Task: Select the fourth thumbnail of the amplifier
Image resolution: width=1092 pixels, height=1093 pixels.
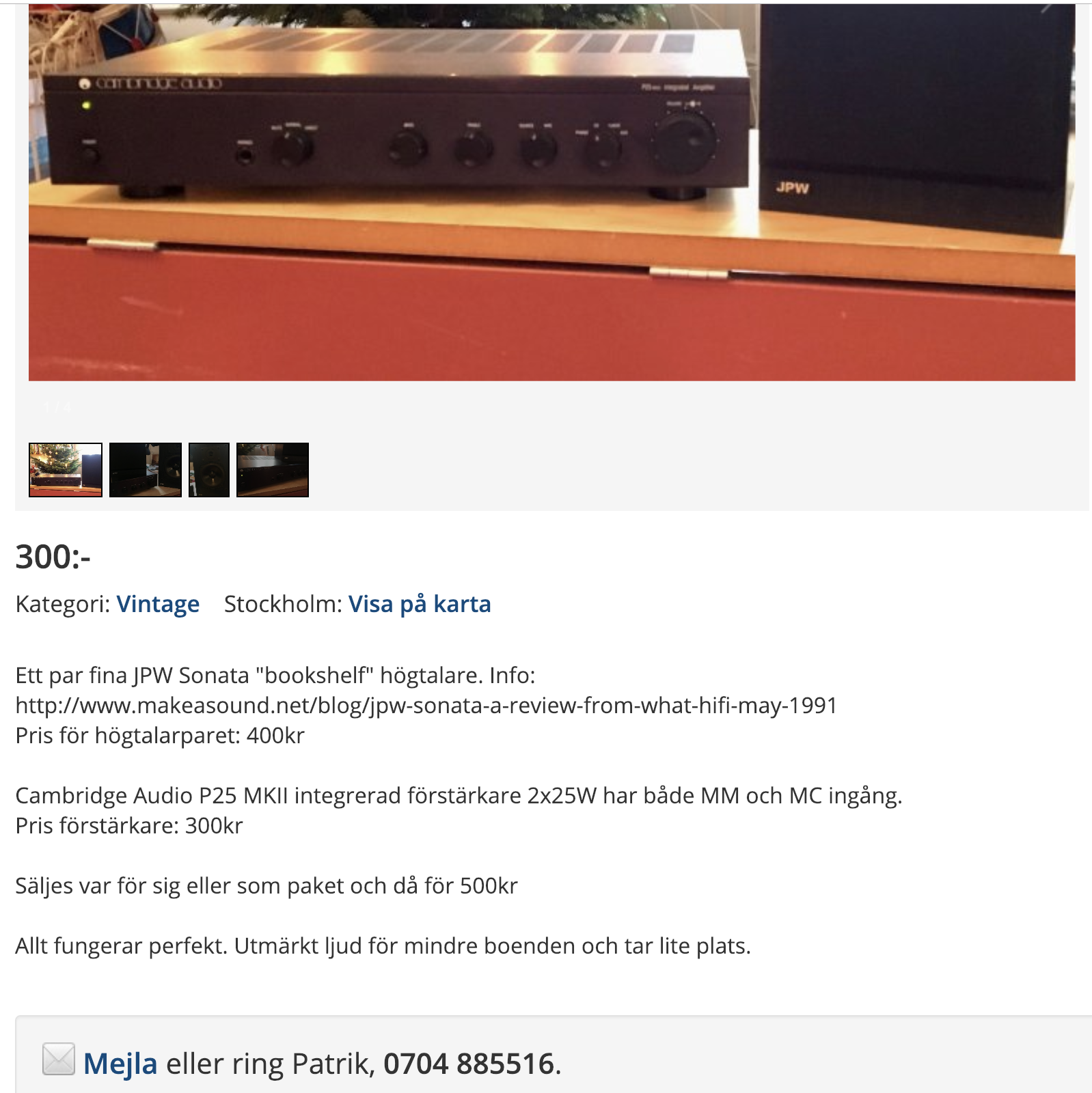Action: tap(273, 470)
